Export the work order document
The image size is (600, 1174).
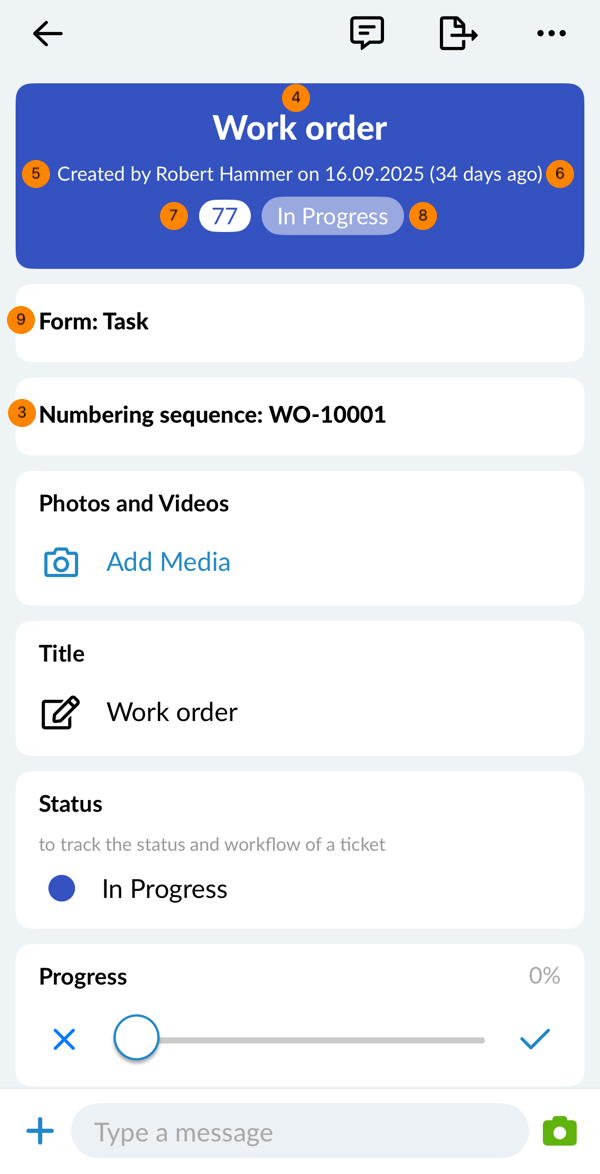click(458, 34)
